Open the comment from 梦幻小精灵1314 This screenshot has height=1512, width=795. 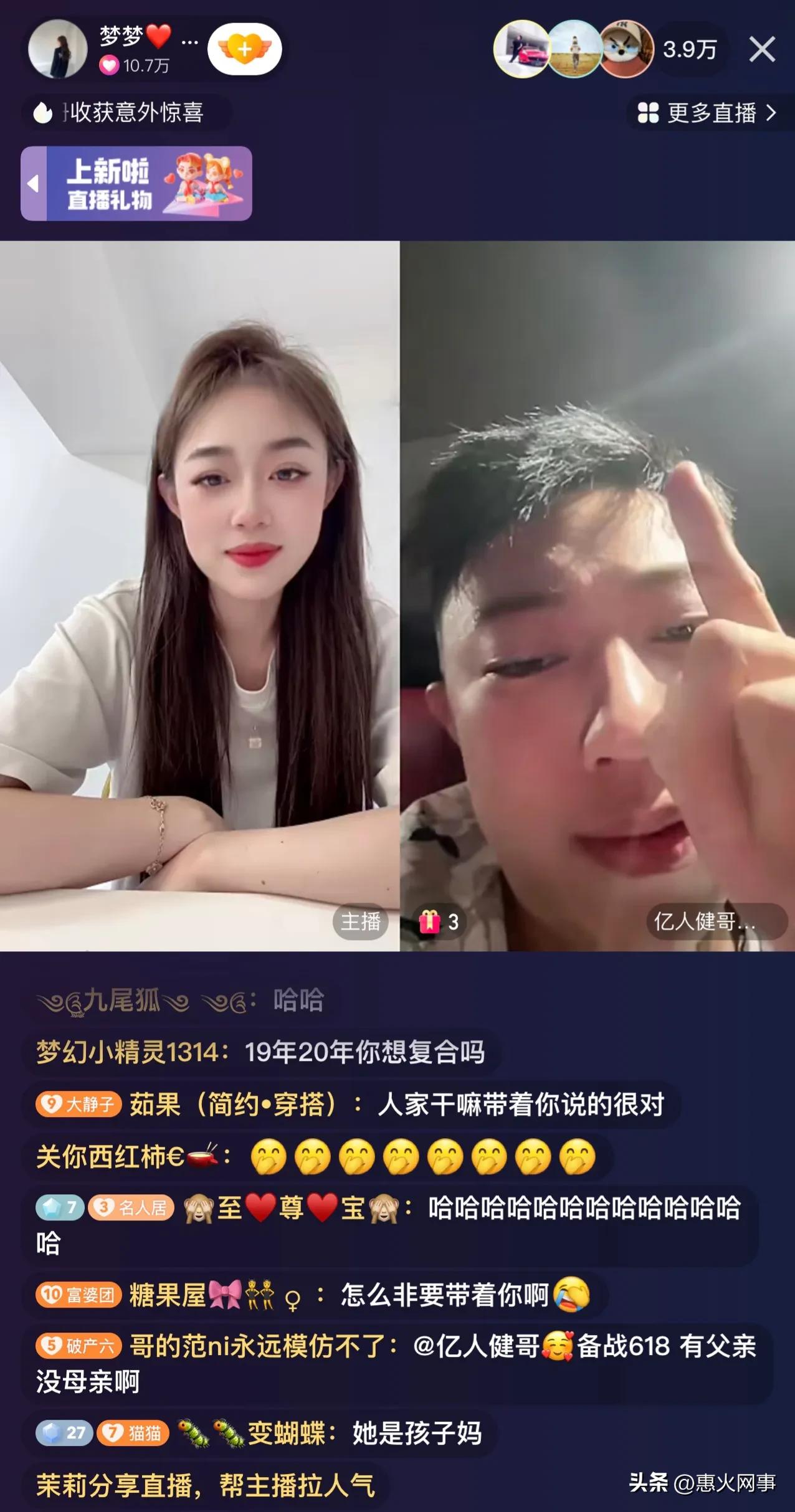[260, 1053]
